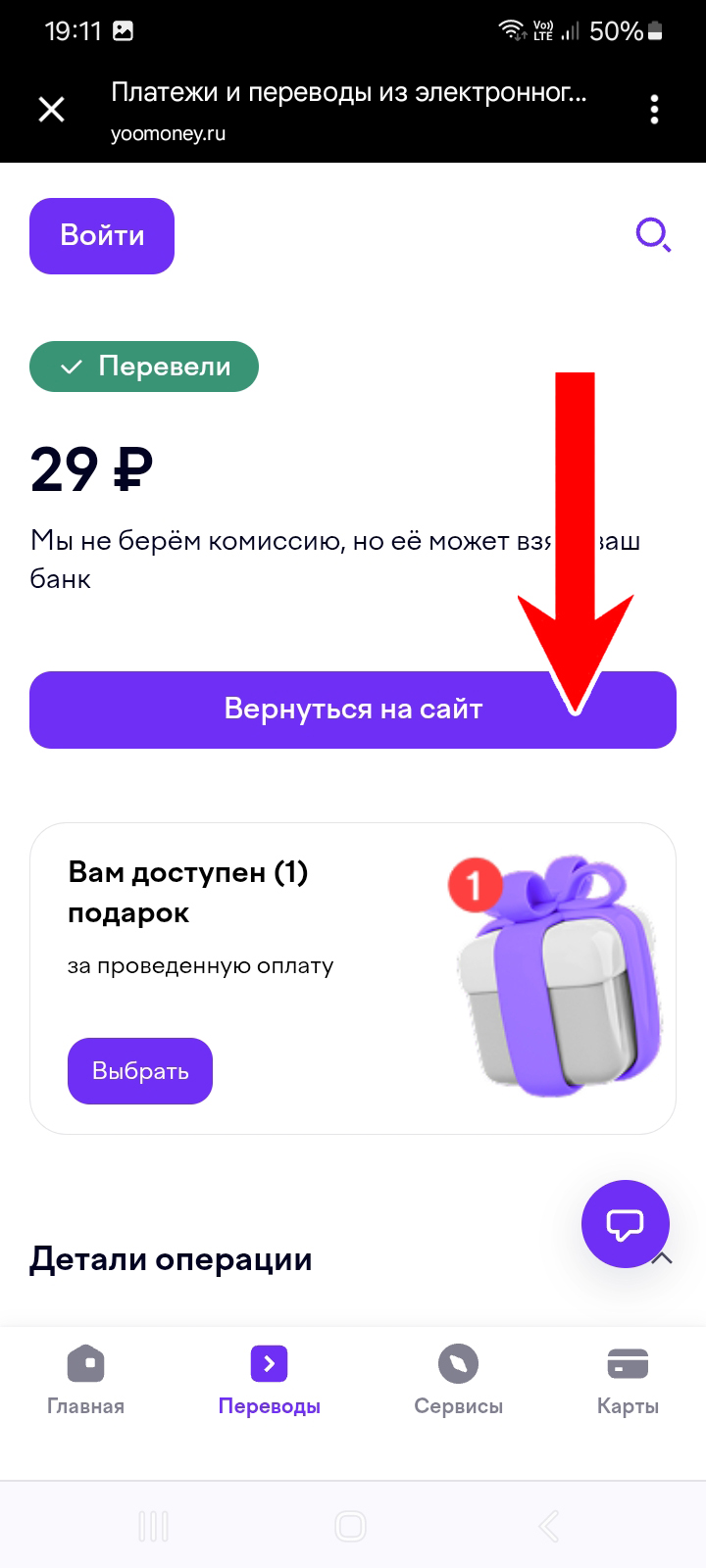Open the support chat bubble
Image resolution: width=706 pixels, height=1568 pixels.
tap(625, 1223)
